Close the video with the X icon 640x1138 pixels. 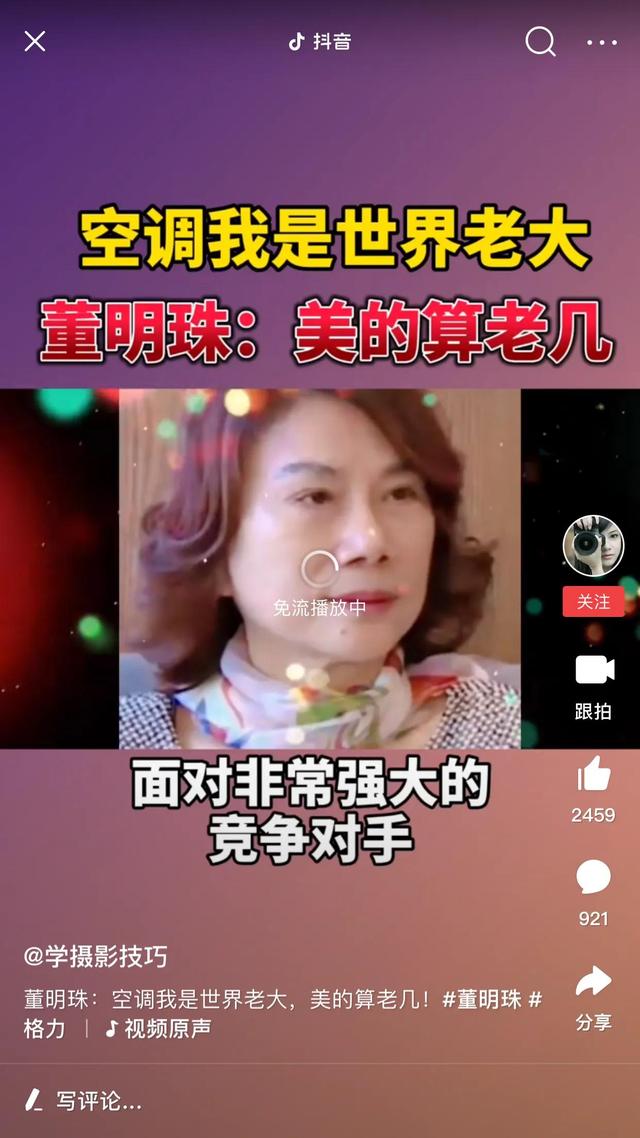[34, 41]
